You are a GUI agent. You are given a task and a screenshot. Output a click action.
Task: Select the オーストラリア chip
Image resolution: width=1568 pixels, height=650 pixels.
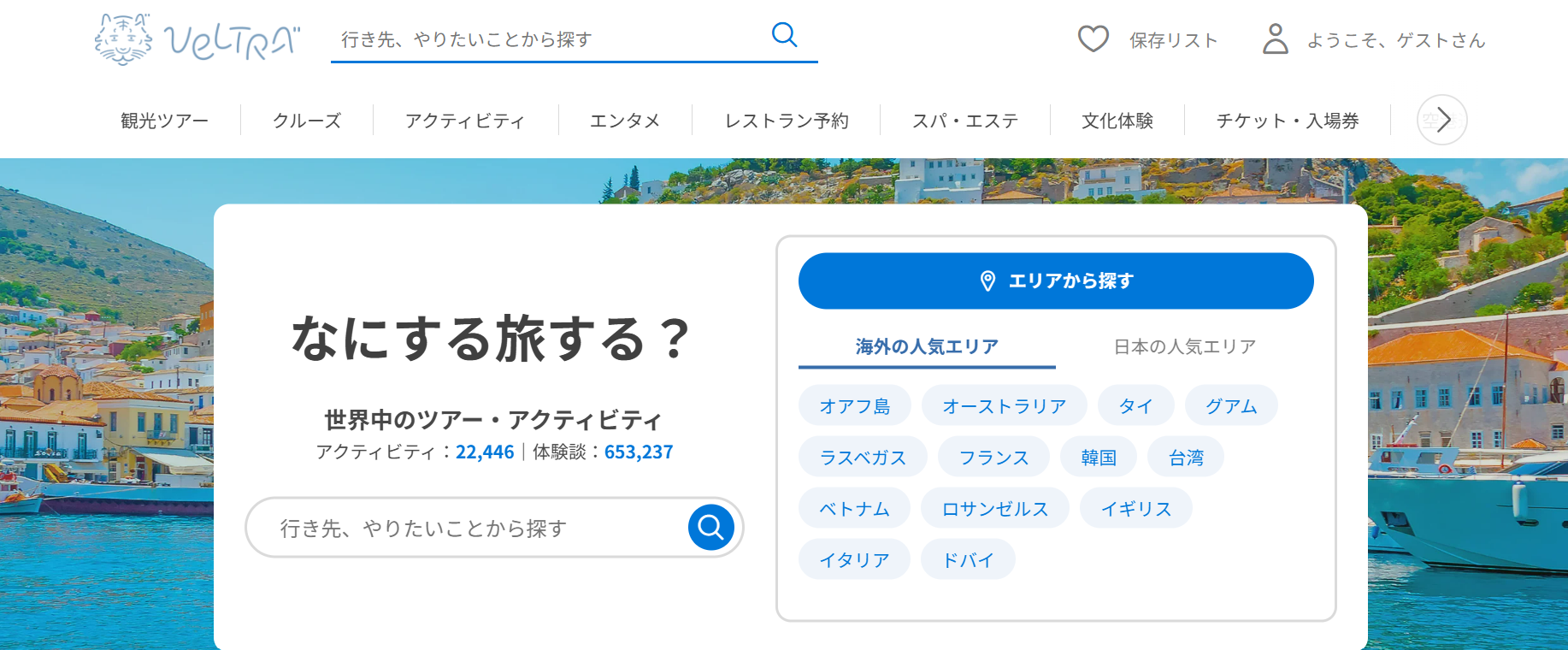(x=1004, y=405)
